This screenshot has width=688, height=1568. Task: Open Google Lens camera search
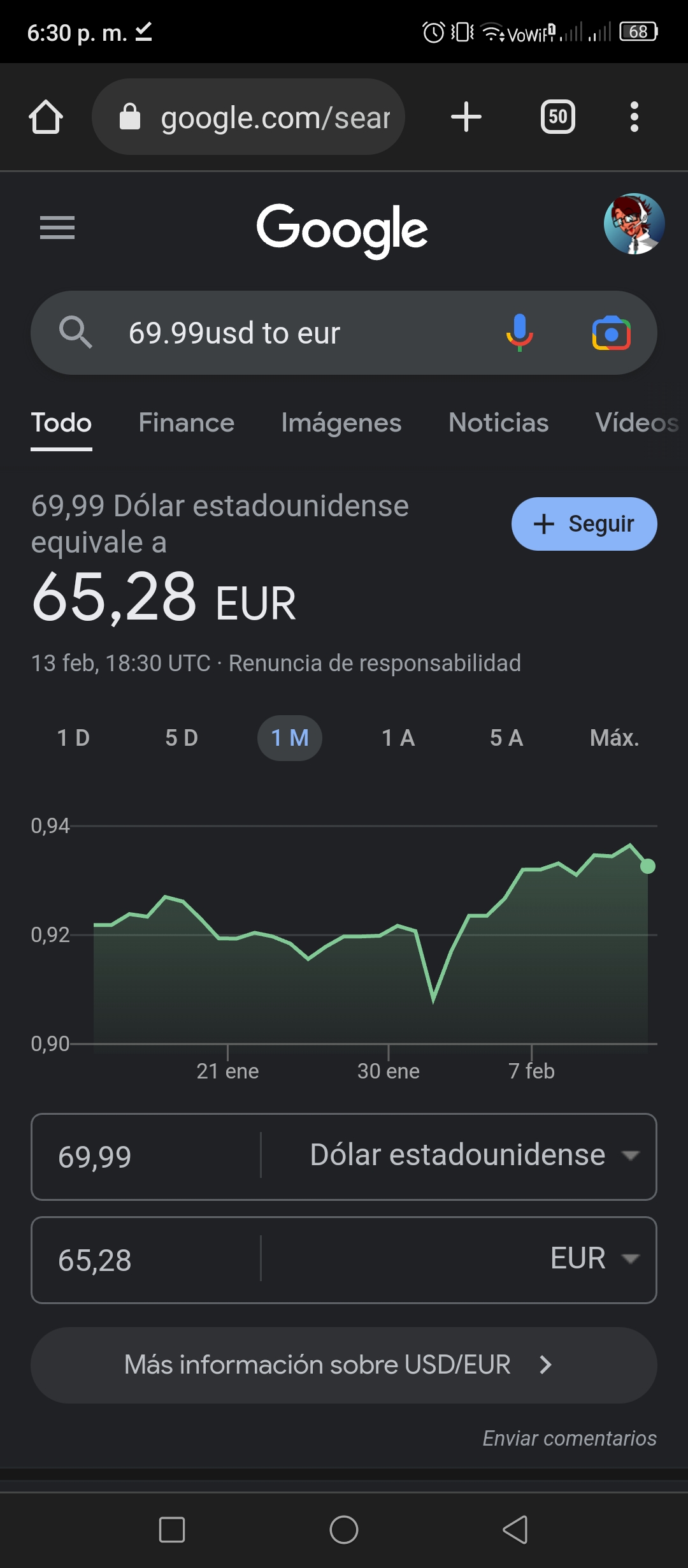(612, 333)
